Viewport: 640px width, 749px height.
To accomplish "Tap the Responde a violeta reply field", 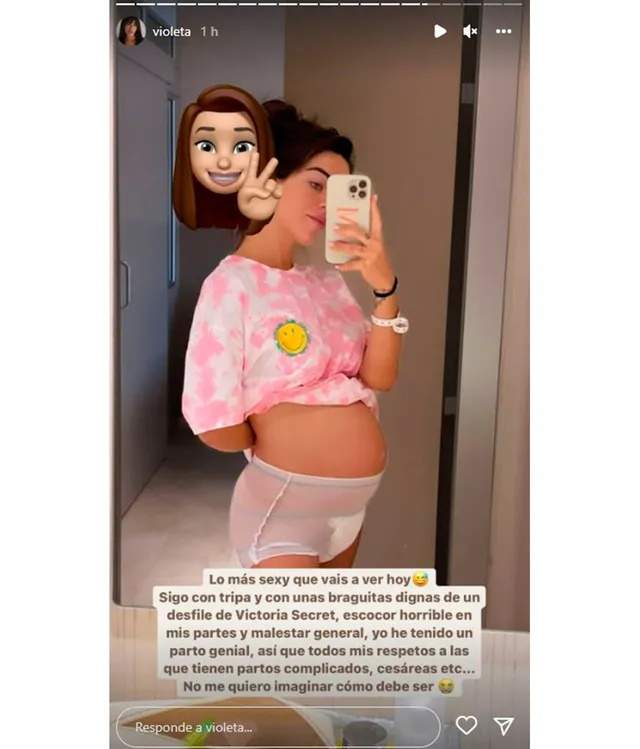I will (x=278, y=726).
